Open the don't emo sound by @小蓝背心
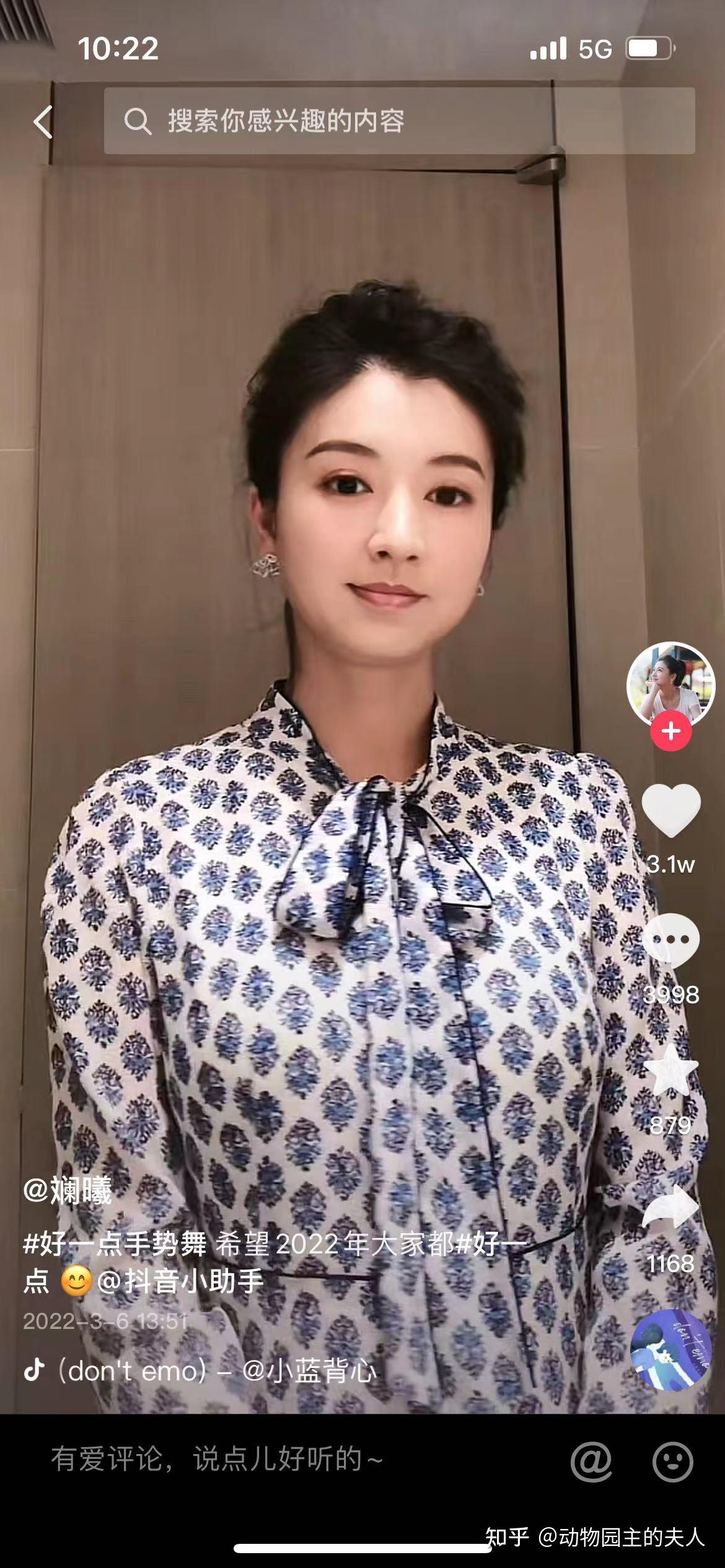Viewport: 725px width, 1568px height. [216, 1370]
